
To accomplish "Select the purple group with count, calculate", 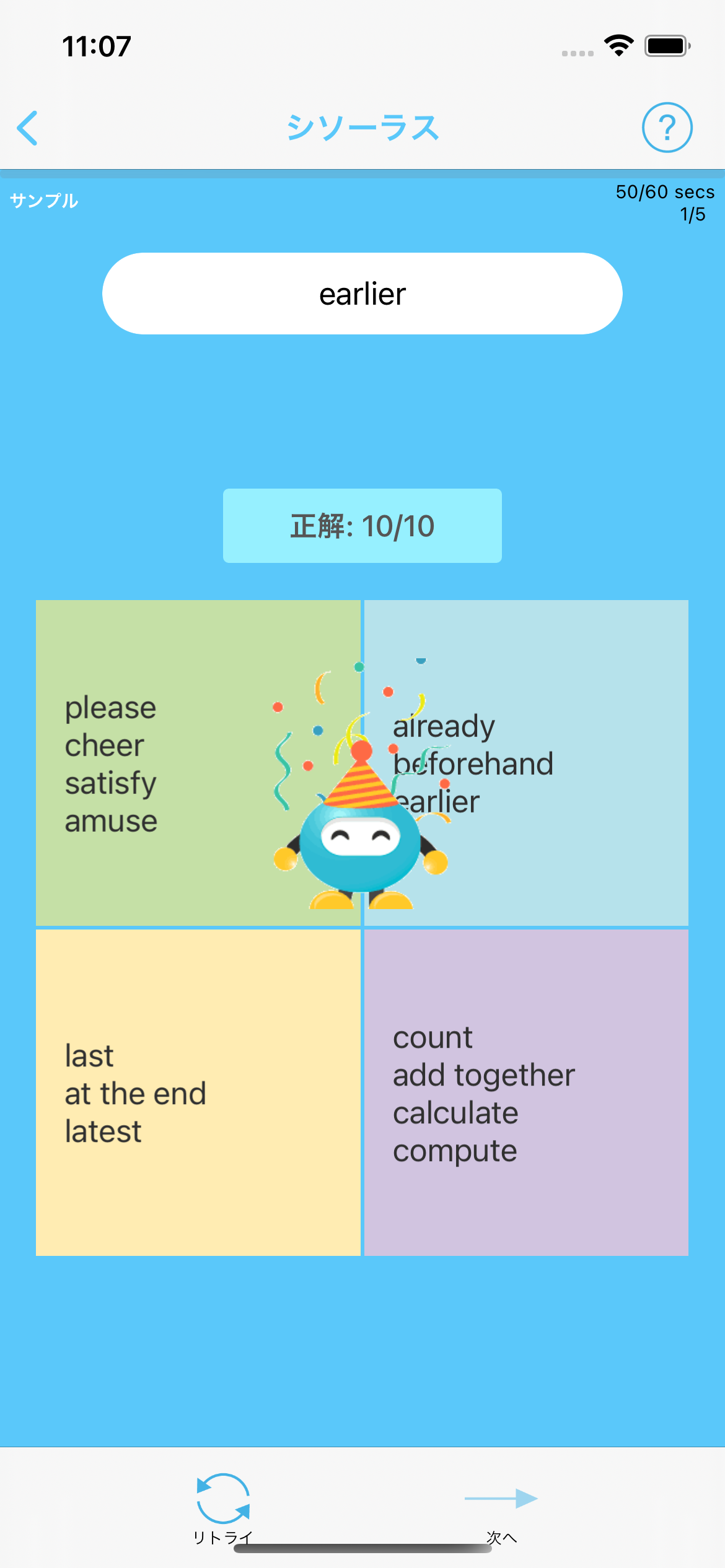I will click(x=526, y=1092).
